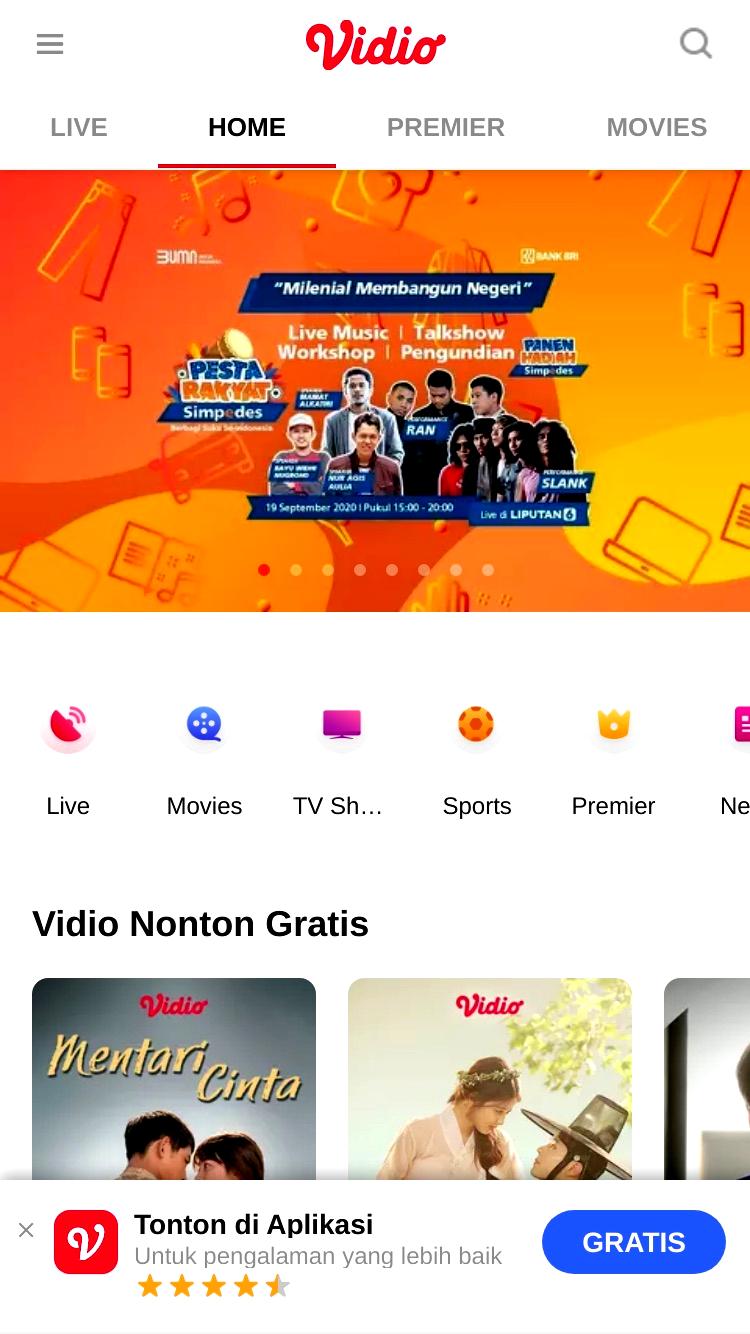Image resolution: width=750 pixels, height=1334 pixels.
Task: Dismiss the Tonton di Aplikasi banner
Action: [x=26, y=1230]
